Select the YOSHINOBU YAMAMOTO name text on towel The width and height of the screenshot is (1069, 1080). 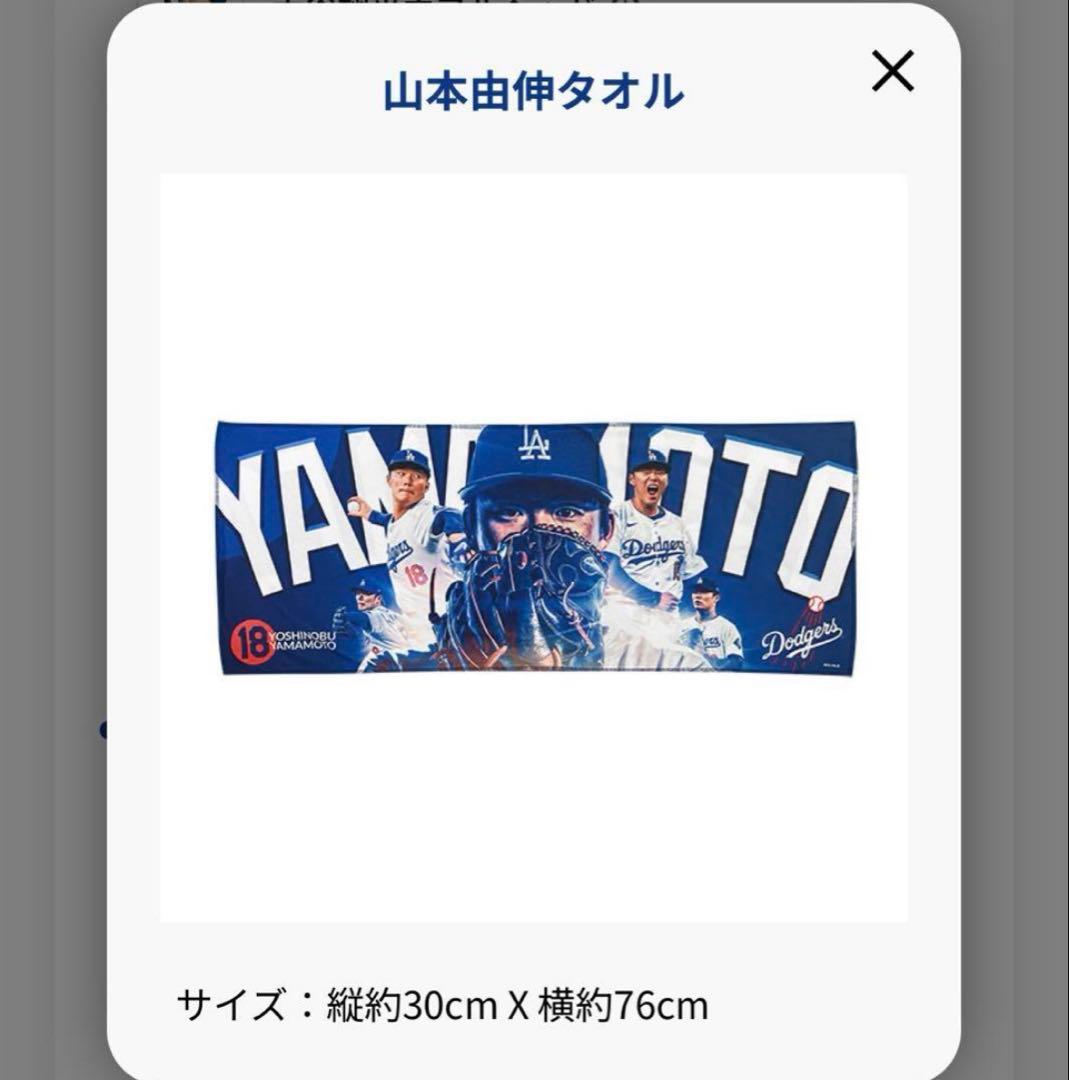pos(301,639)
